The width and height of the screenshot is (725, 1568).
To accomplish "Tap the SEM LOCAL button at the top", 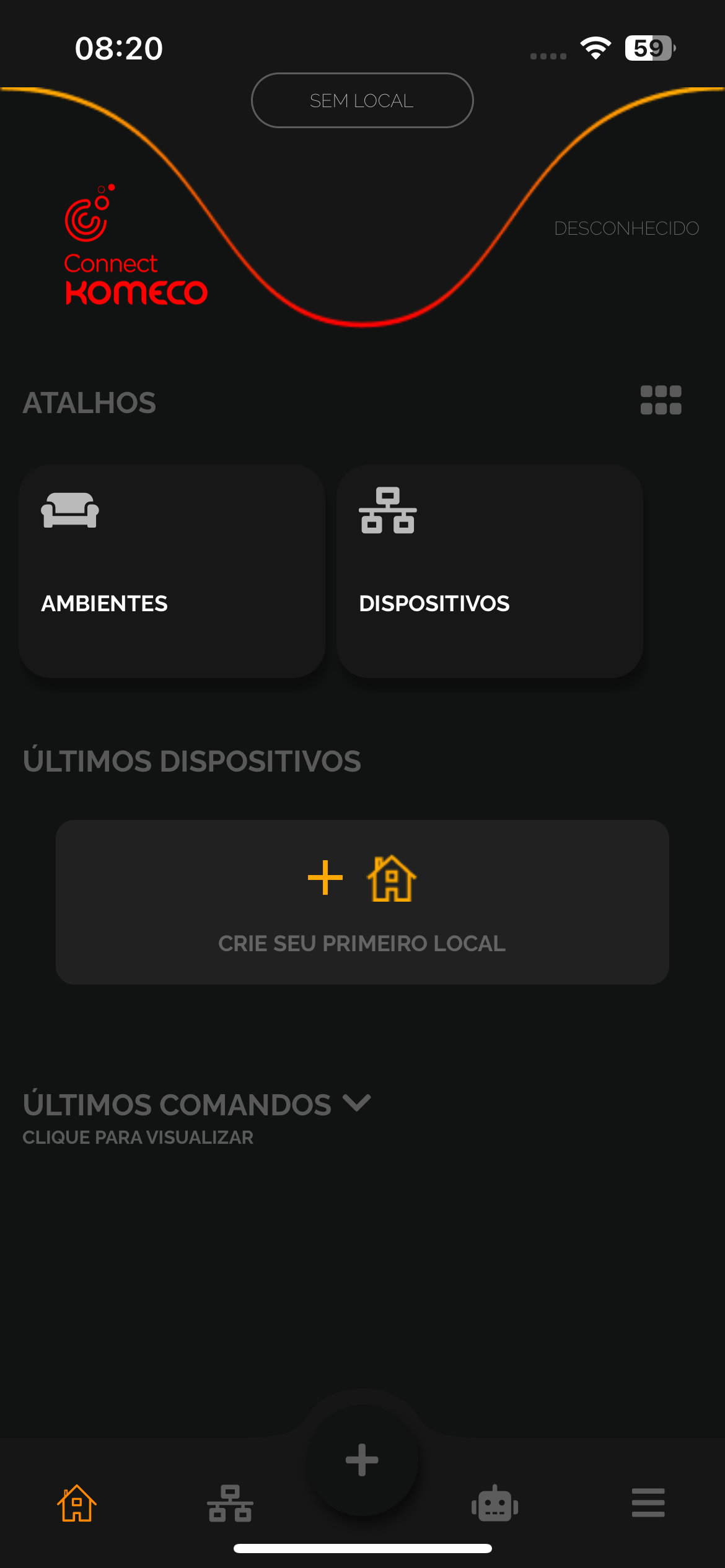I will 362,100.
